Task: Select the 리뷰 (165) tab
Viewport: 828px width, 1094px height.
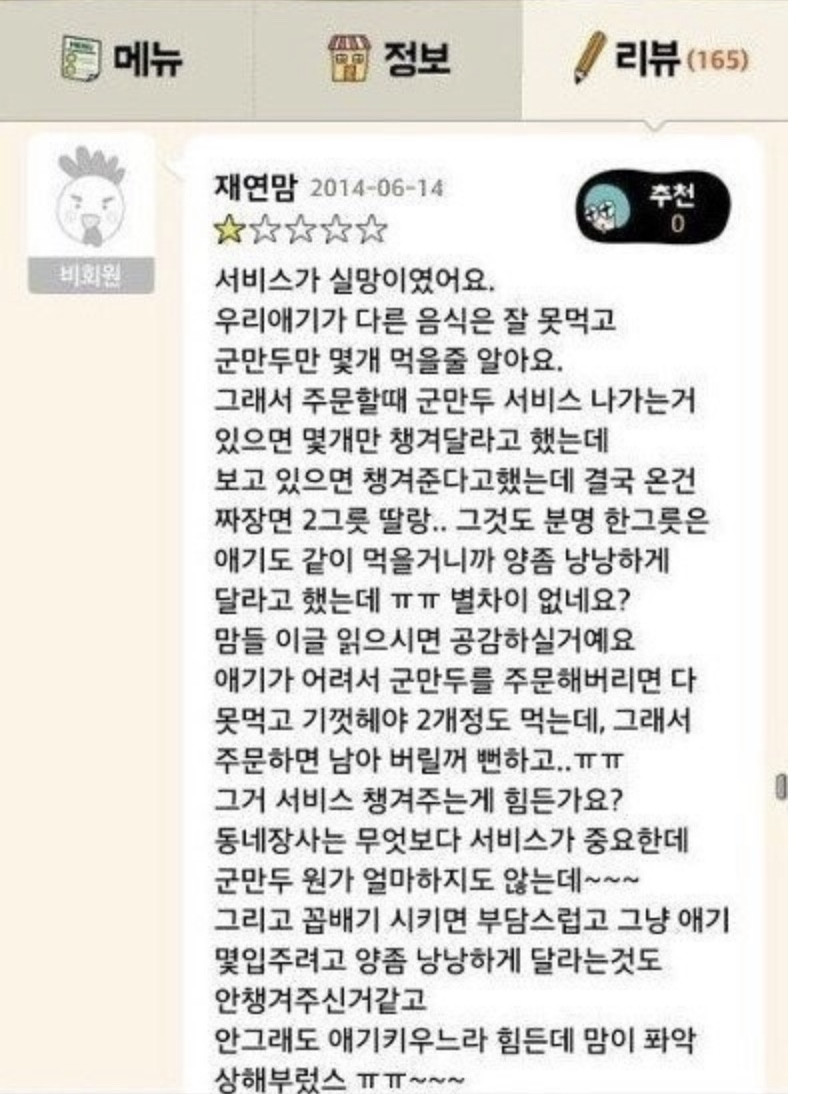Action: 660,61
